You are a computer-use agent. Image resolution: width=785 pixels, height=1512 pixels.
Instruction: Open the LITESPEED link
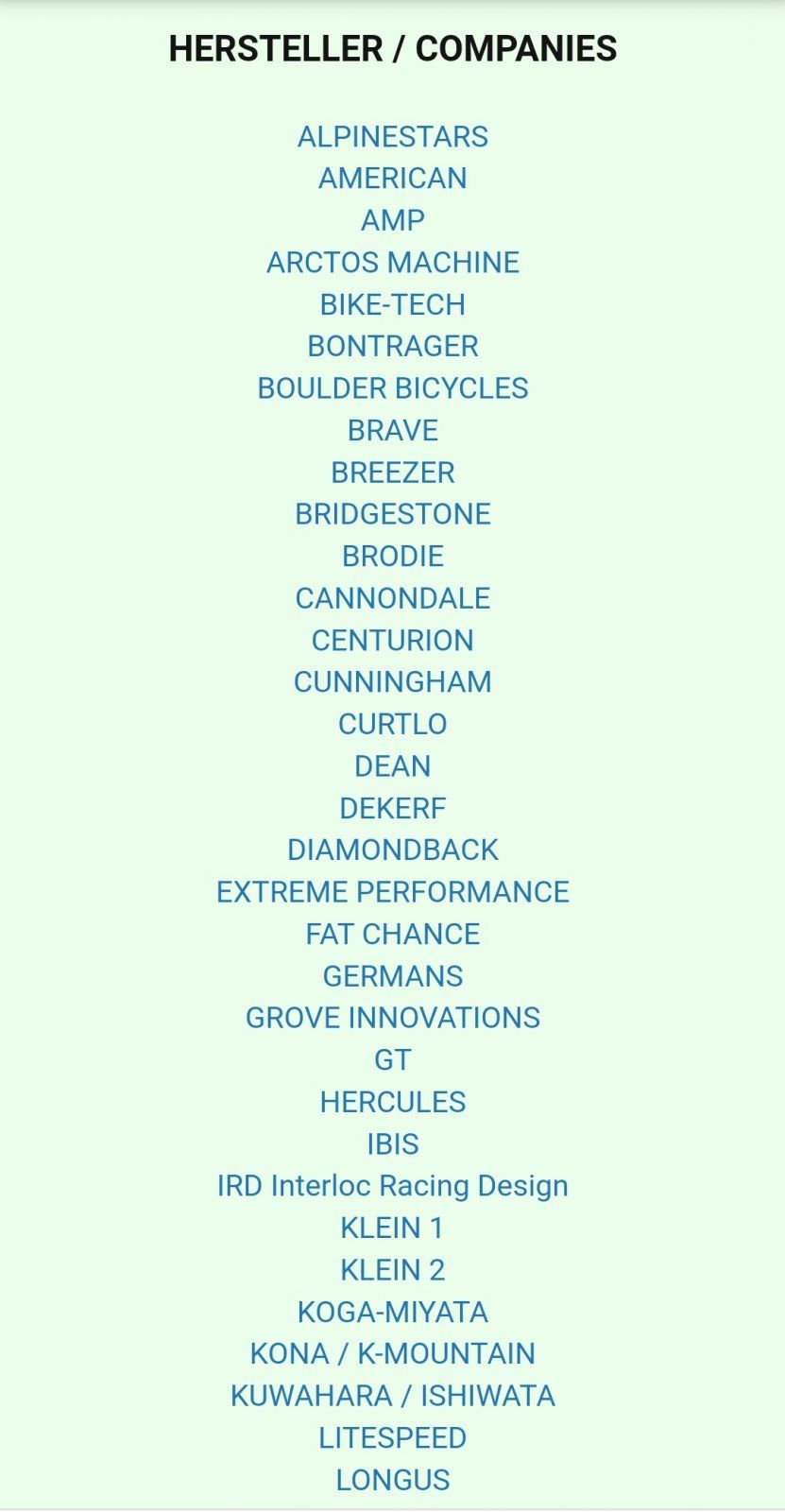tap(392, 1438)
